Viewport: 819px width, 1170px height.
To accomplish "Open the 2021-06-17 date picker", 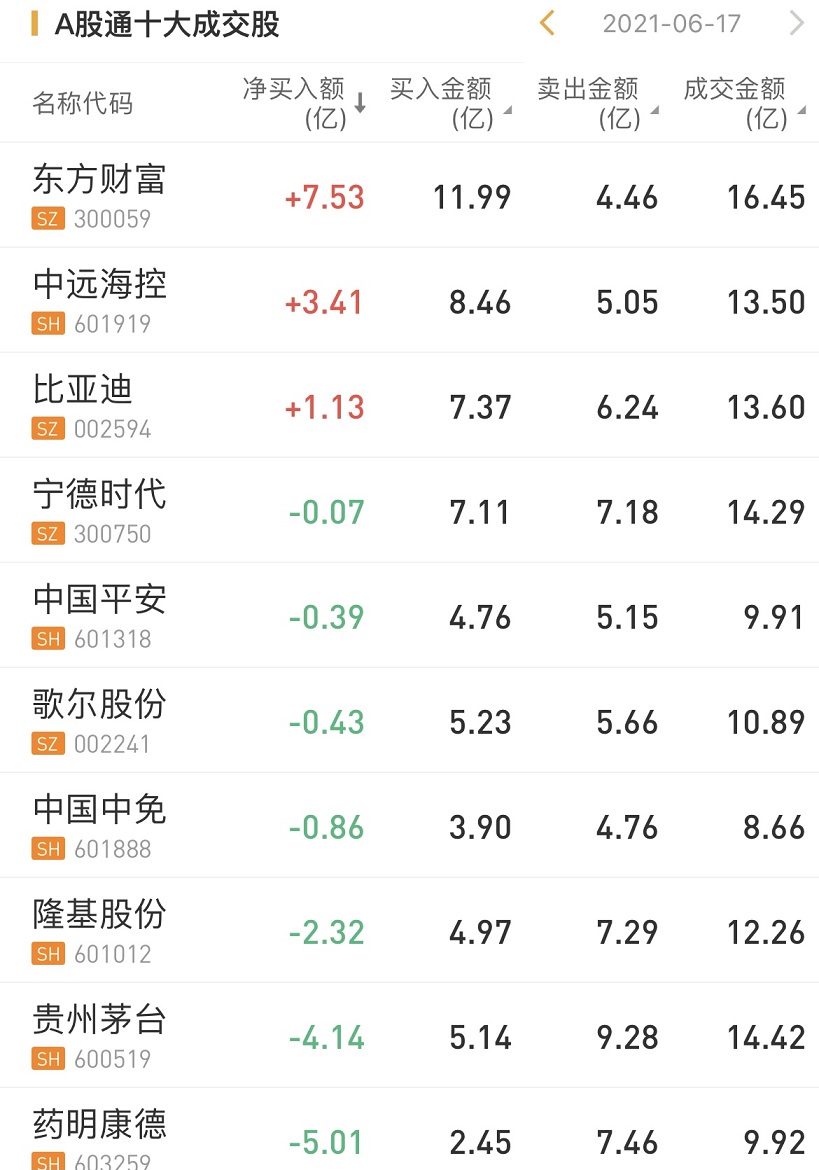I will pos(671,24).
